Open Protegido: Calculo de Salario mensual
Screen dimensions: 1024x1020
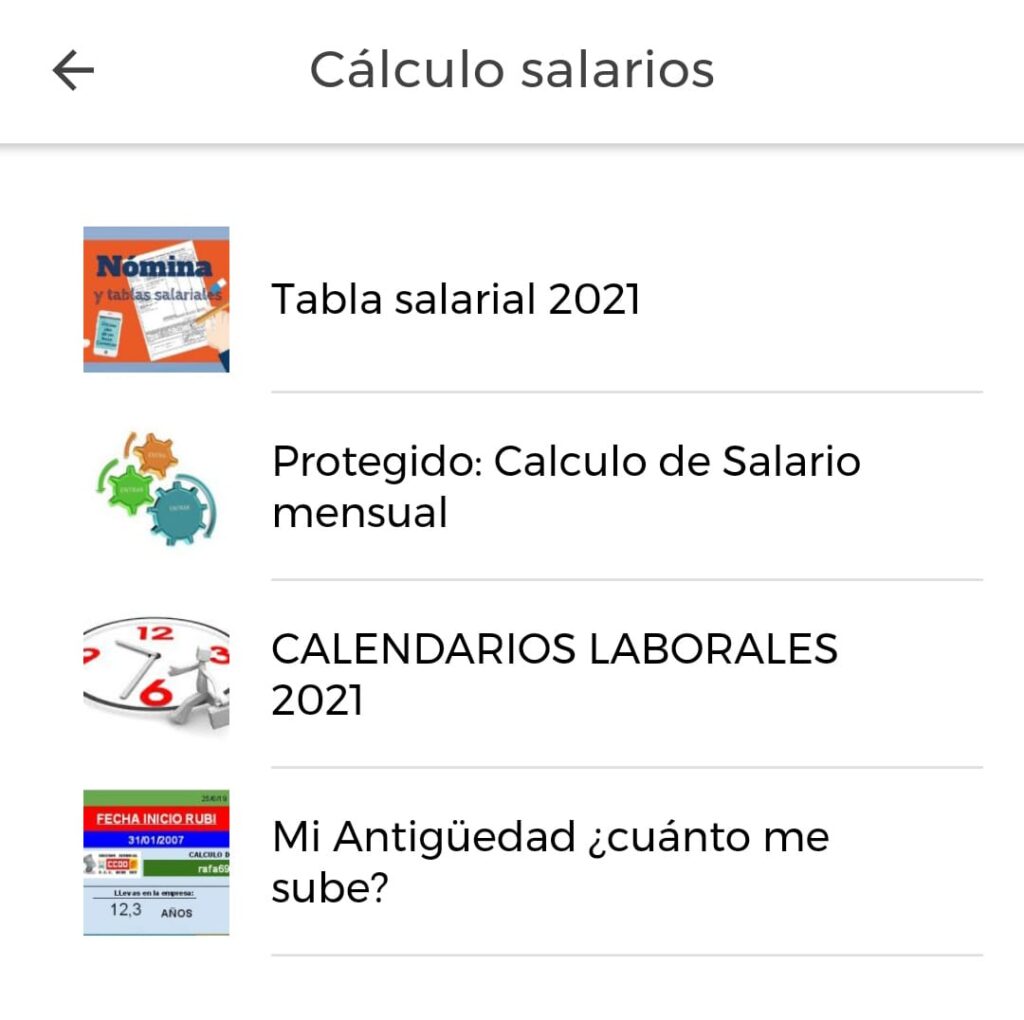click(566, 487)
